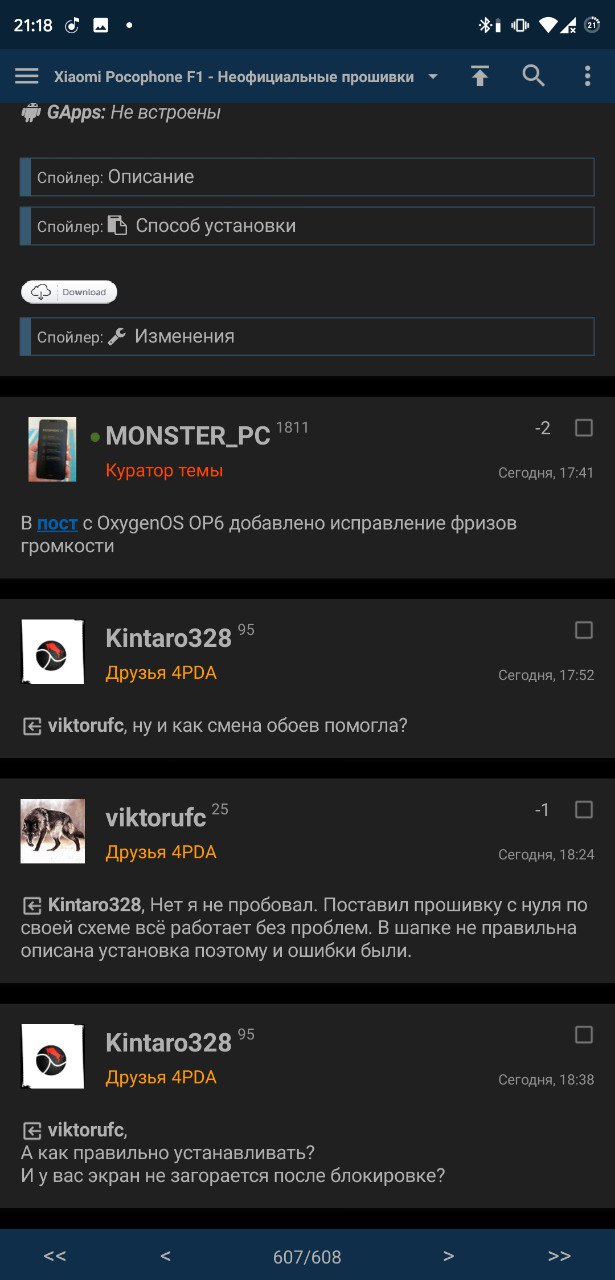Go to the first page
Viewport: 615px width, 1280px height.
pyautogui.click(x=55, y=1256)
